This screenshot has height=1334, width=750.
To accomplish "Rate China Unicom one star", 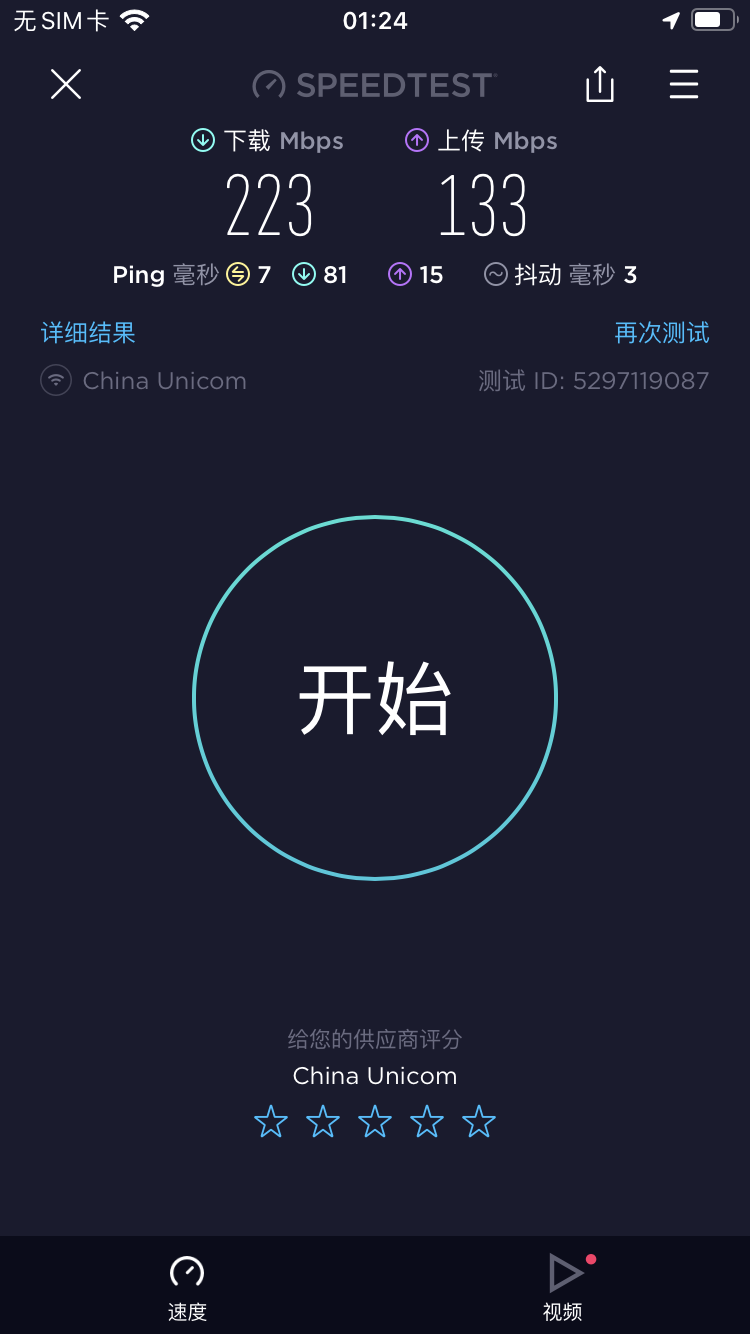I will [x=271, y=1122].
